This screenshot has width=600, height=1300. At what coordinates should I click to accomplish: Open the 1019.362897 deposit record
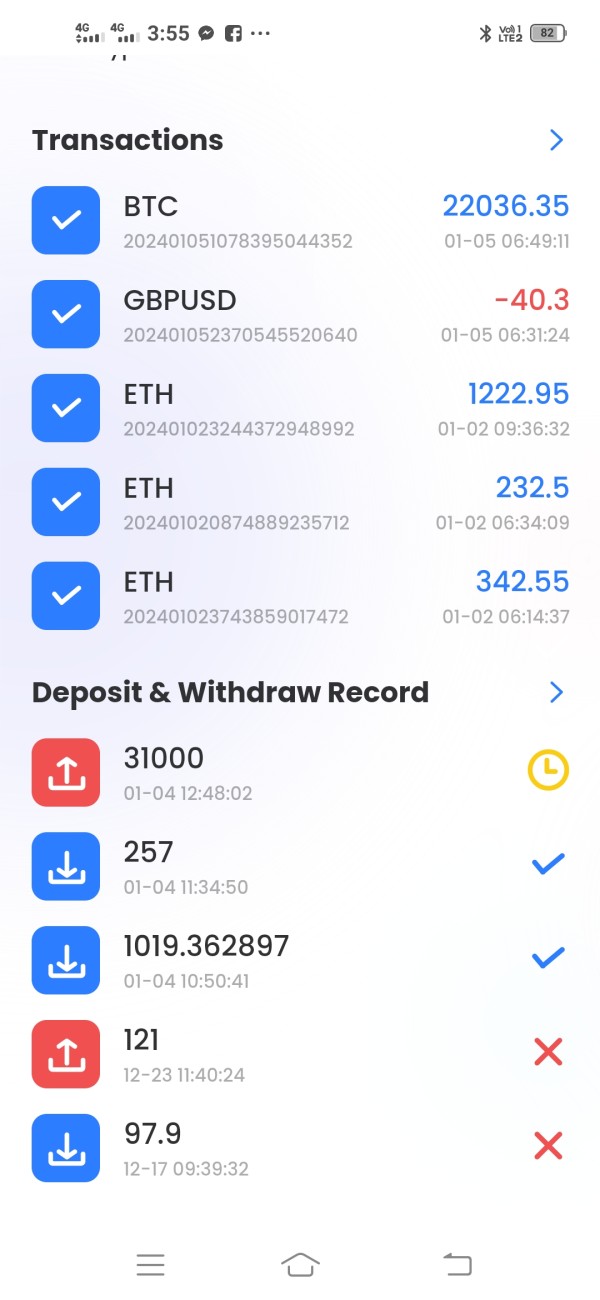point(300,960)
